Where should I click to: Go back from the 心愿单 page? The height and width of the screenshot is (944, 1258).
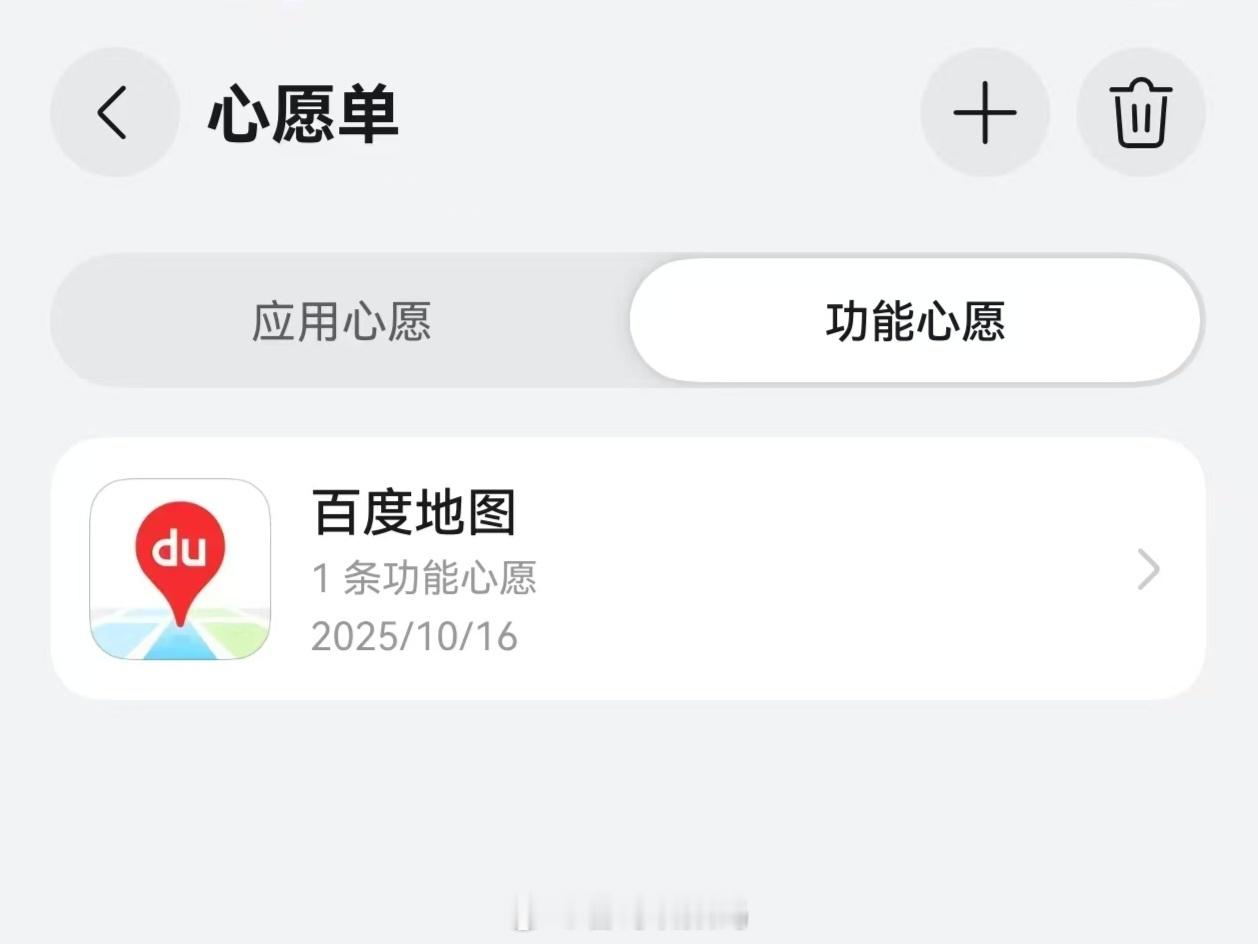[114, 112]
